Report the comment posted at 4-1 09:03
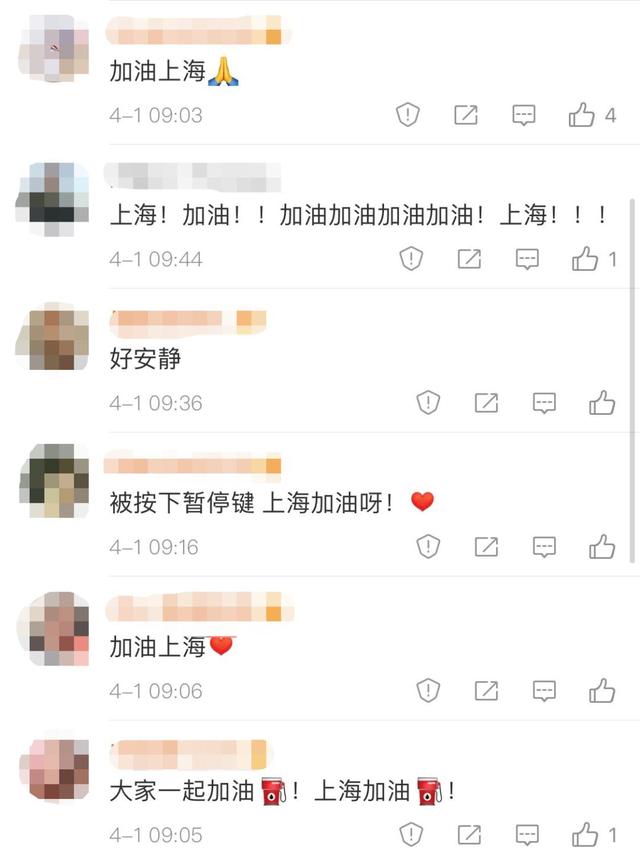 pos(408,115)
